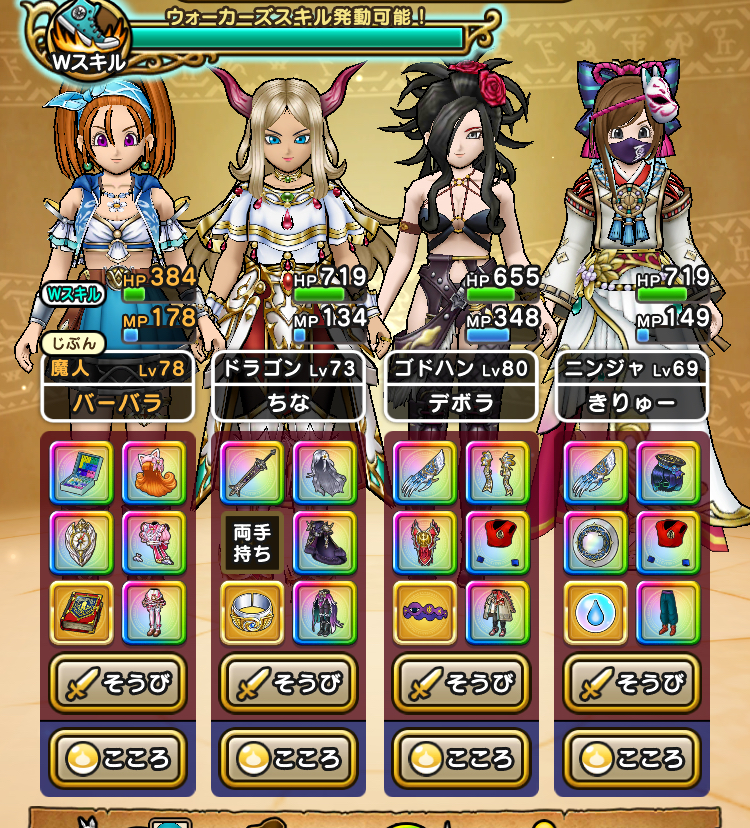Open こころ for ちな
750x828 pixels.
[x=288, y=758]
